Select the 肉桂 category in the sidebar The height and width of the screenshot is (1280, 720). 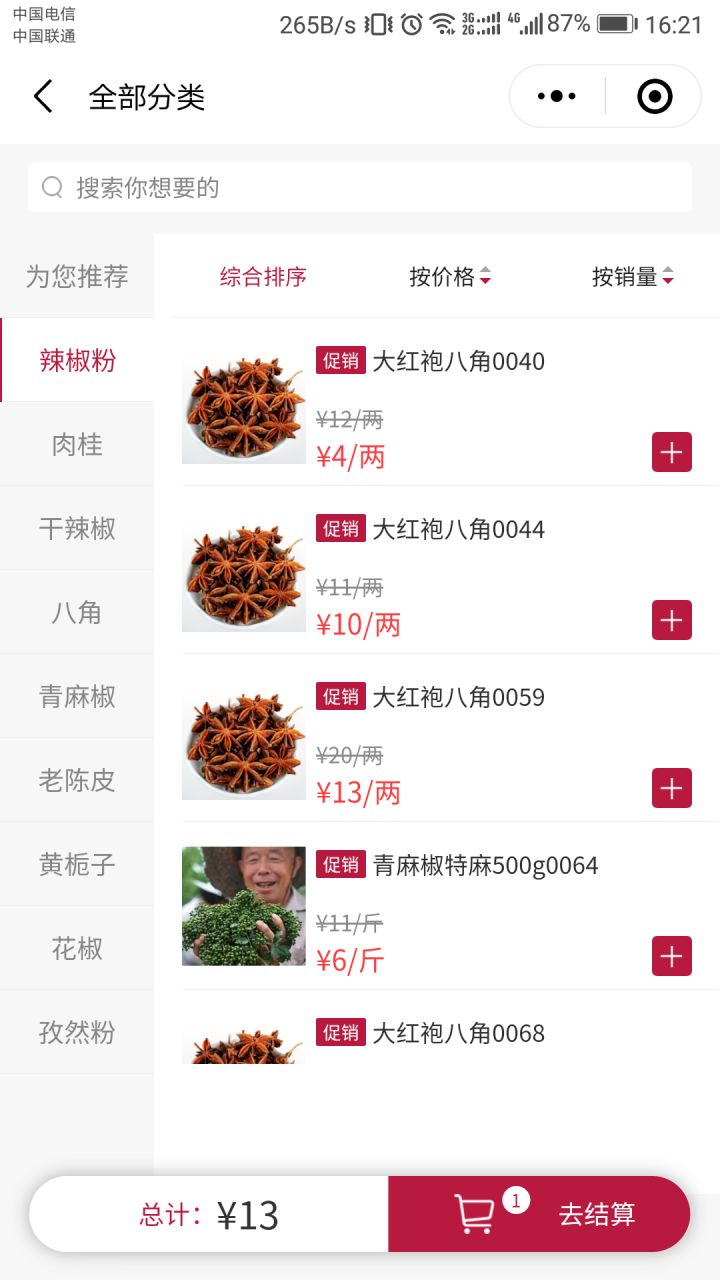click(75, 443)
